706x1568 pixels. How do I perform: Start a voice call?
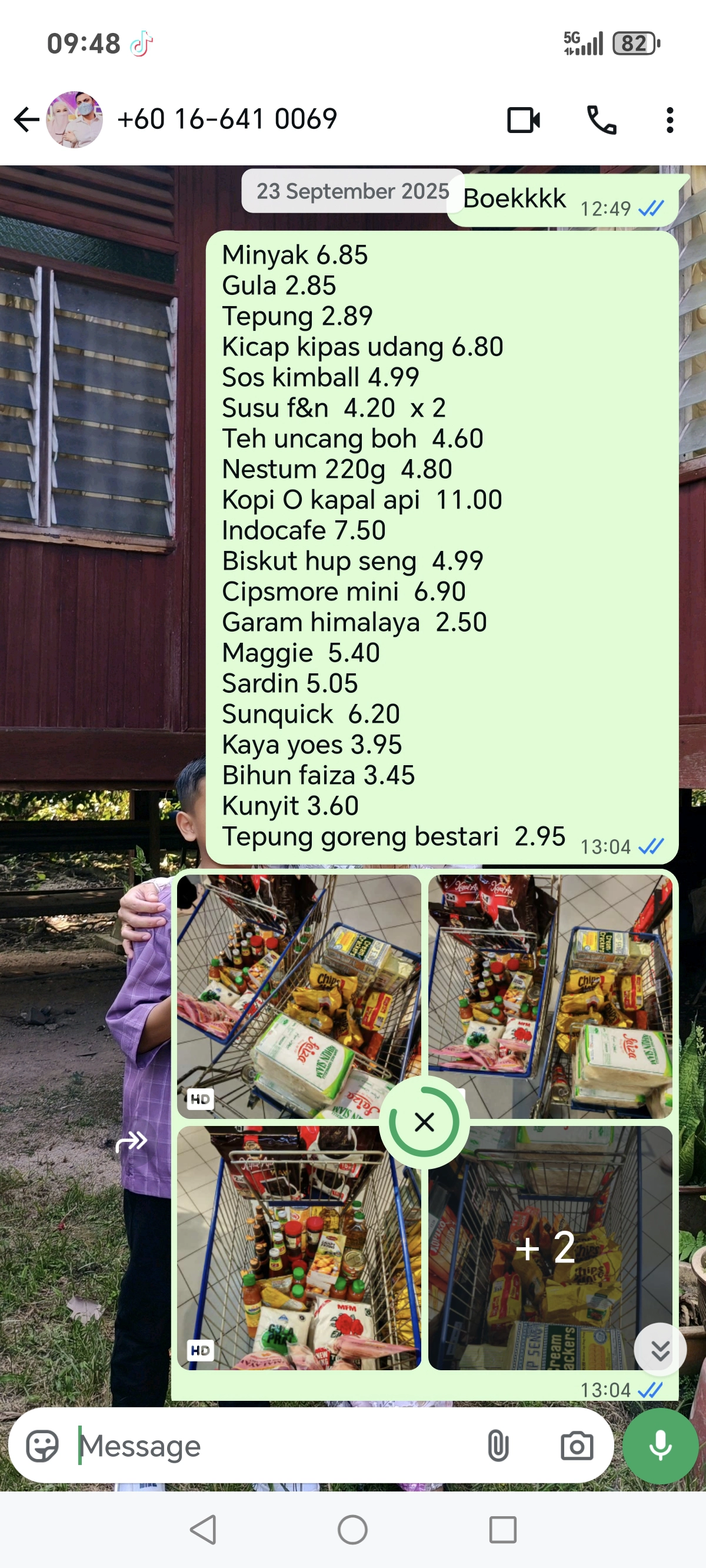[x=601, y=120]
